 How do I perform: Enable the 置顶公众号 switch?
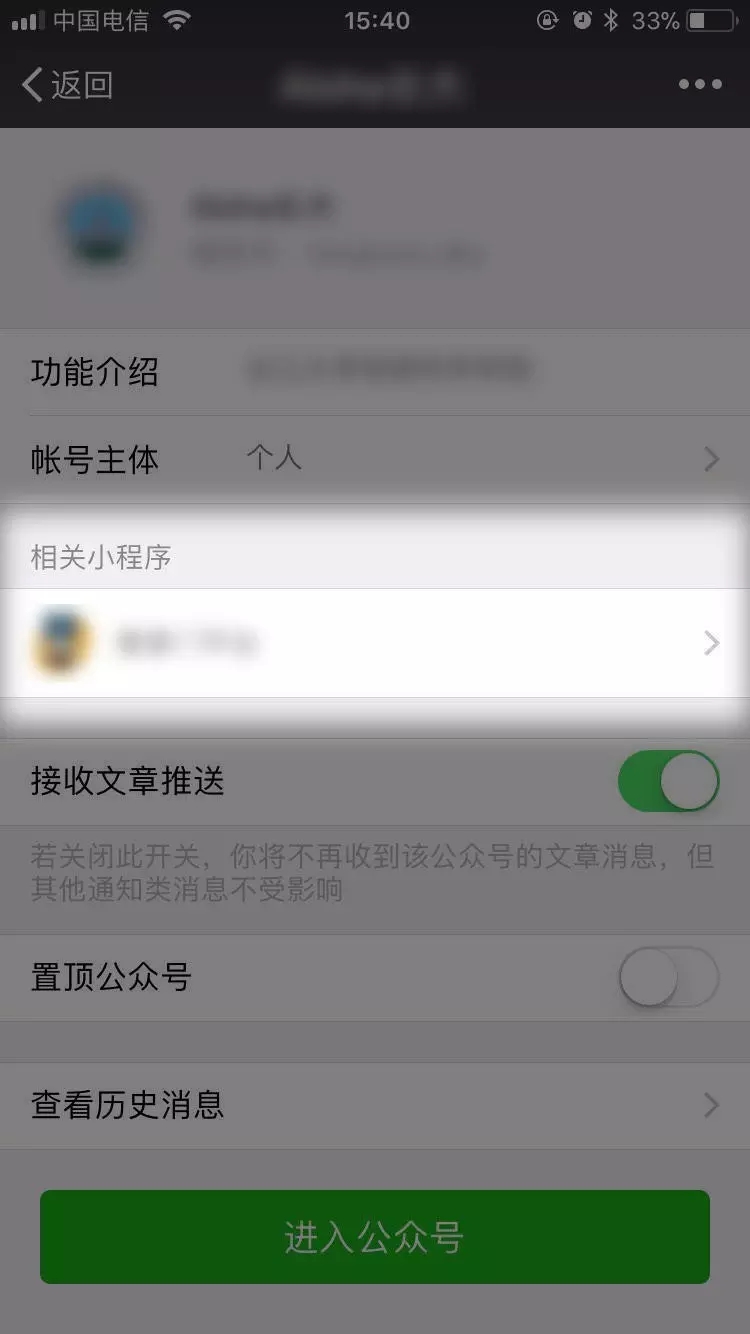coord(669,977)
